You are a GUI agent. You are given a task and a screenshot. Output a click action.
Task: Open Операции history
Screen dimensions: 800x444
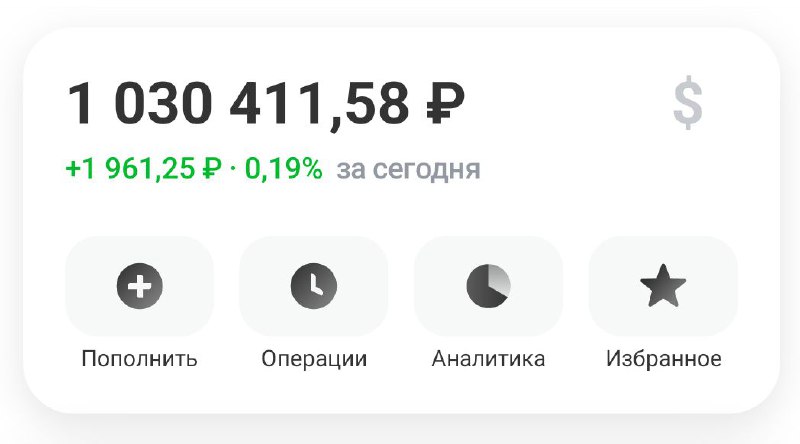[313, 287]
